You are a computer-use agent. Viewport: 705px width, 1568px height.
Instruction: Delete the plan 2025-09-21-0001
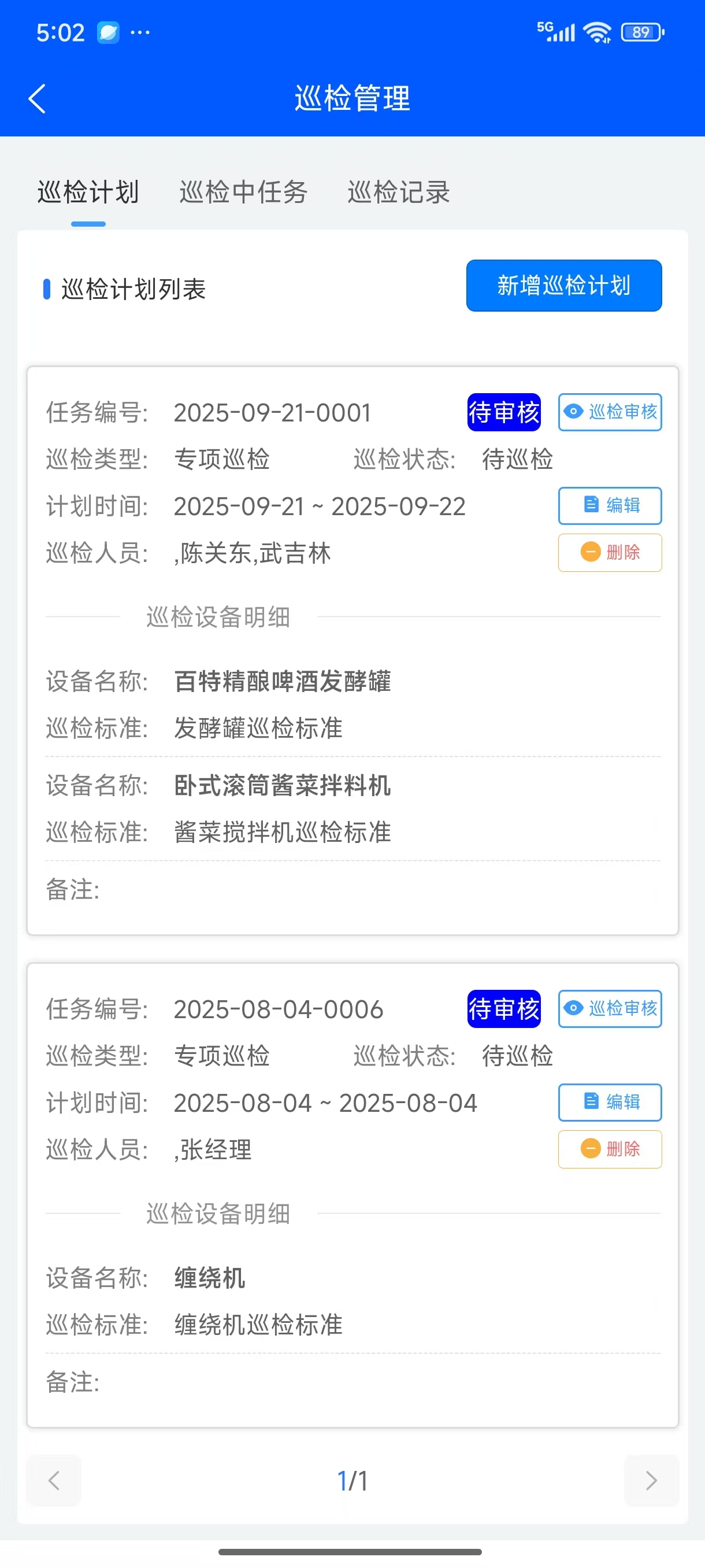610,553
